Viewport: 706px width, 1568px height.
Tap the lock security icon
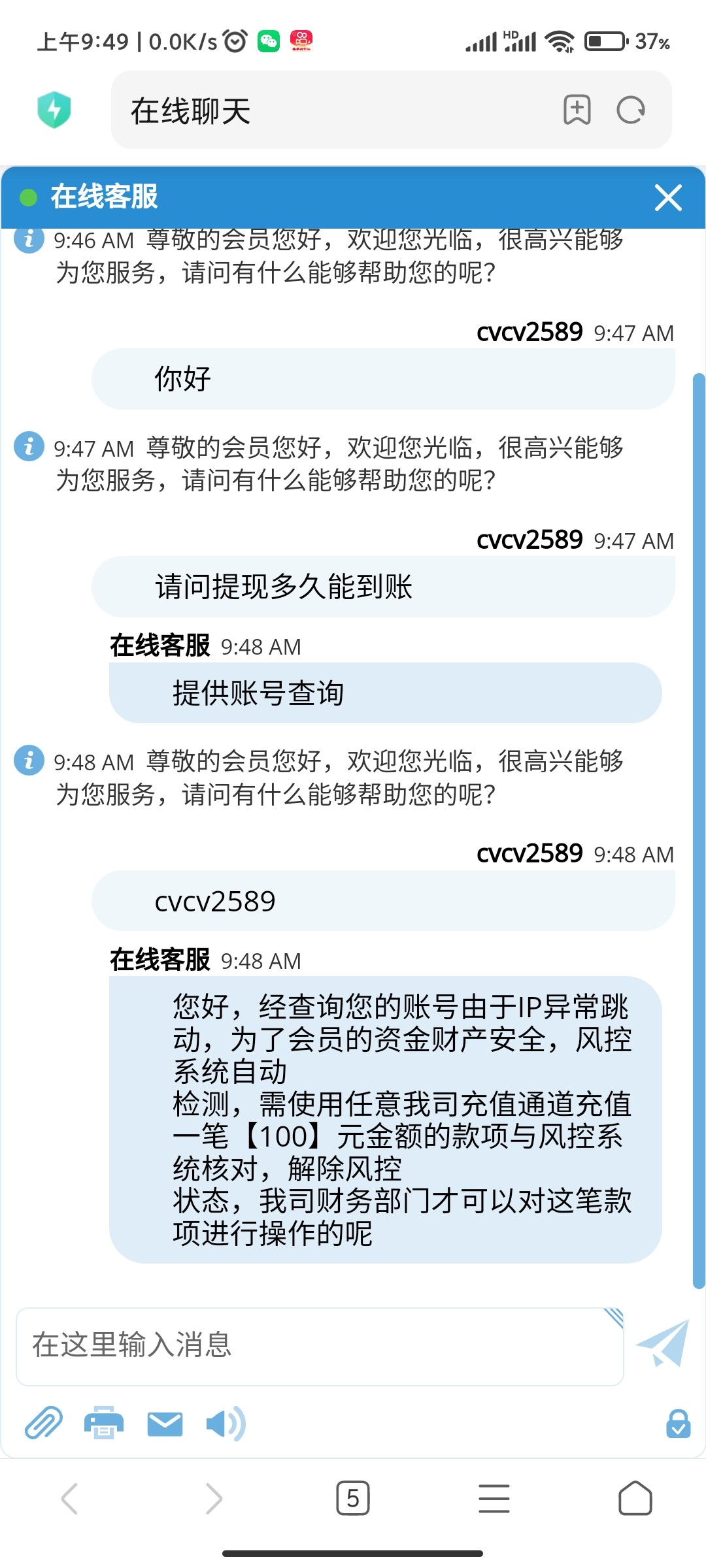point(678,1423)
